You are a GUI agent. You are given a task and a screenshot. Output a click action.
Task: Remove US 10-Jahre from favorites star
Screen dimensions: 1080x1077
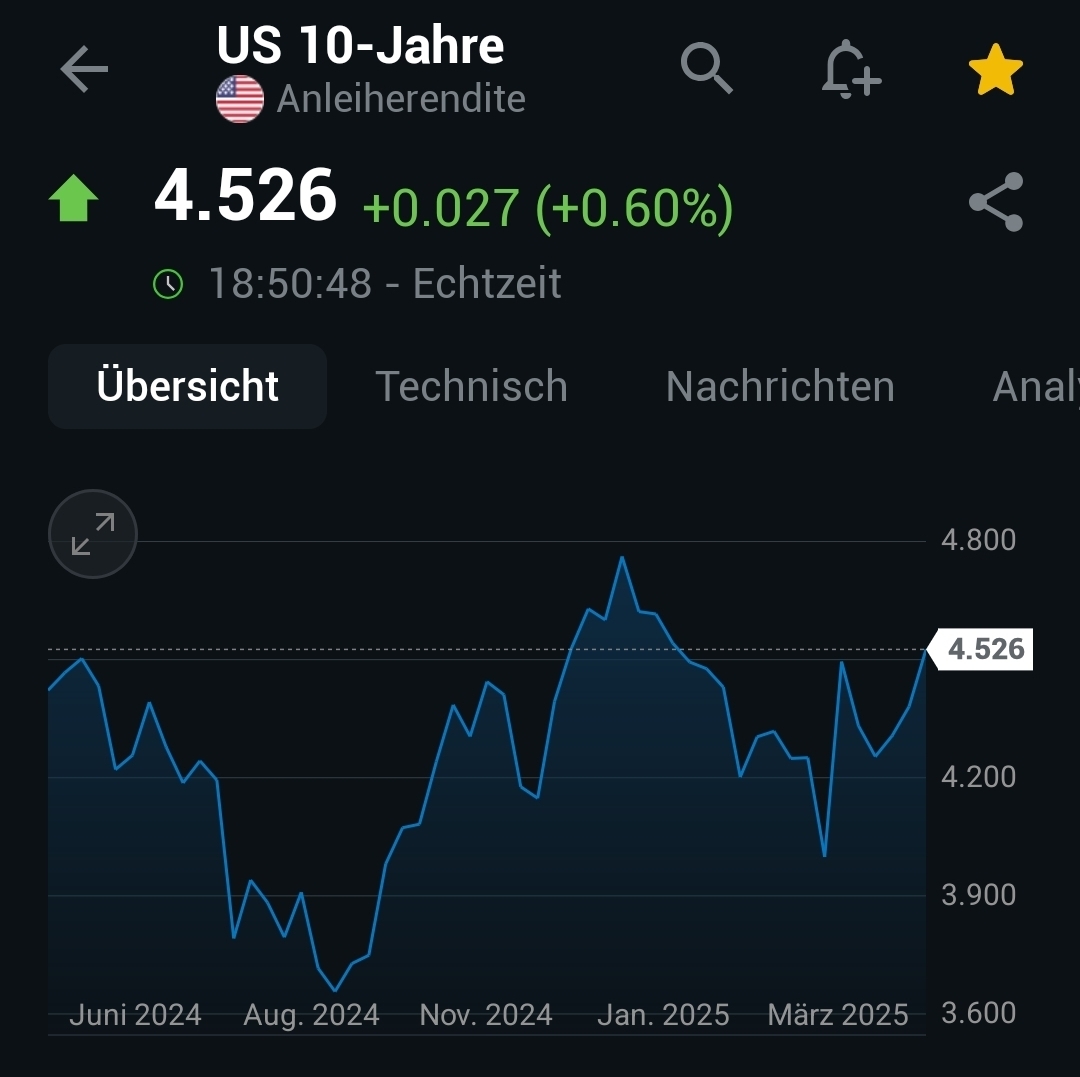995,71
